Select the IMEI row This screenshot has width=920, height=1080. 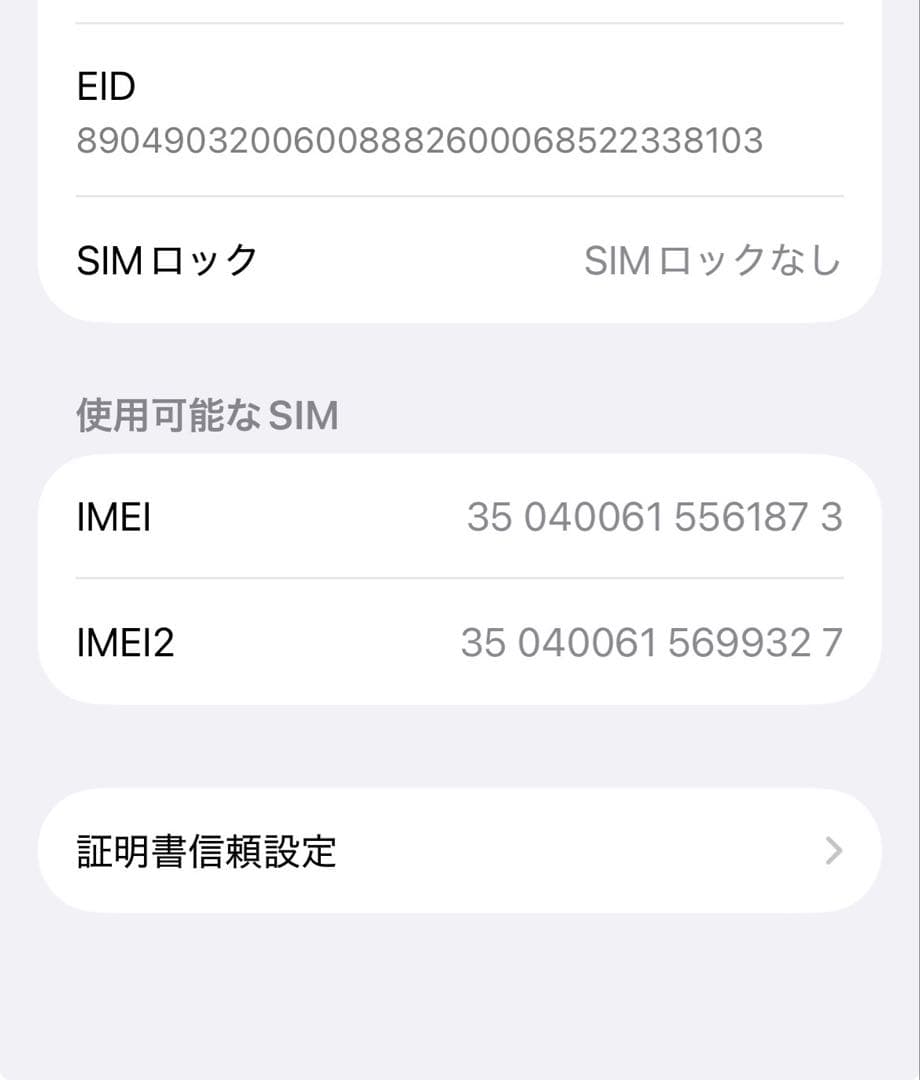point(460,517)
